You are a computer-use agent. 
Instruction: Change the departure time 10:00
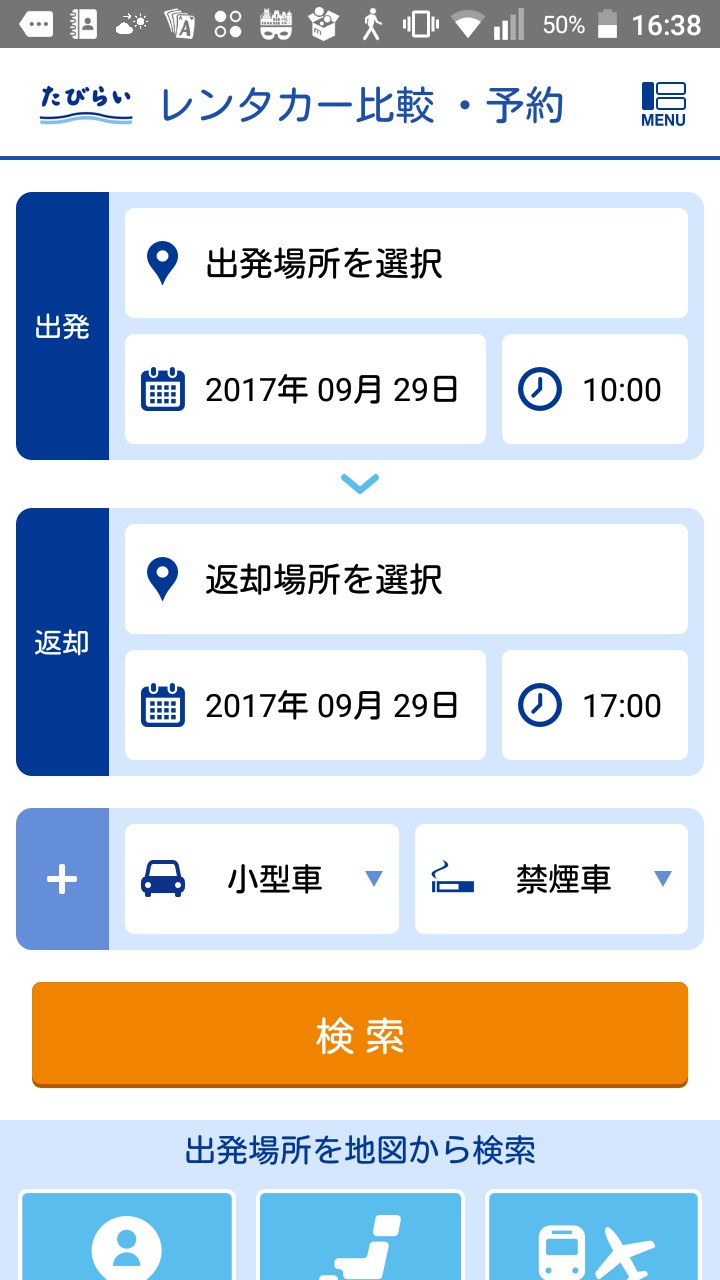[594, 389]
